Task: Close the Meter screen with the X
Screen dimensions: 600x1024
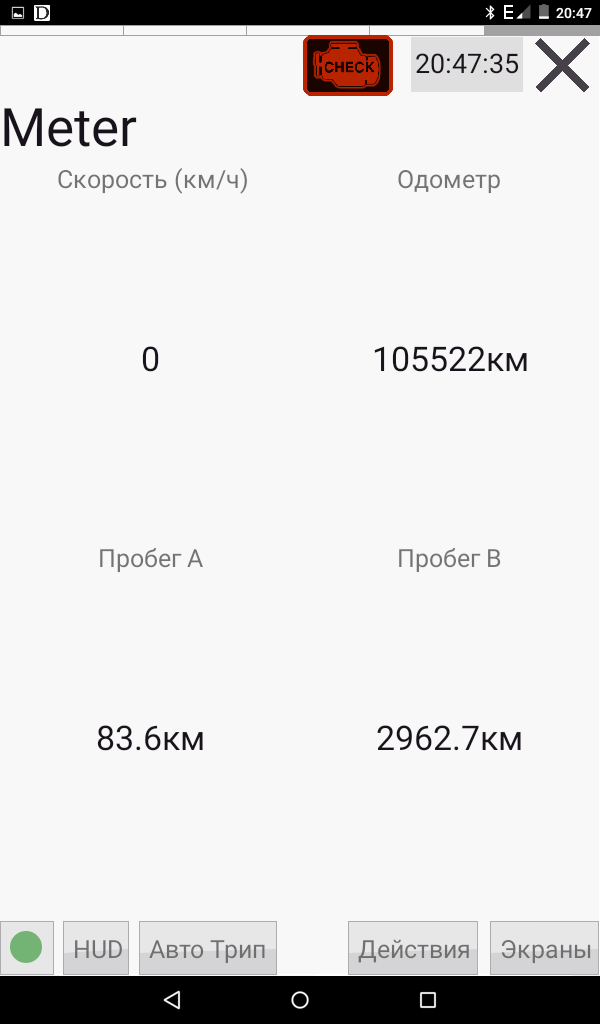Action: [x=563, y=66]
